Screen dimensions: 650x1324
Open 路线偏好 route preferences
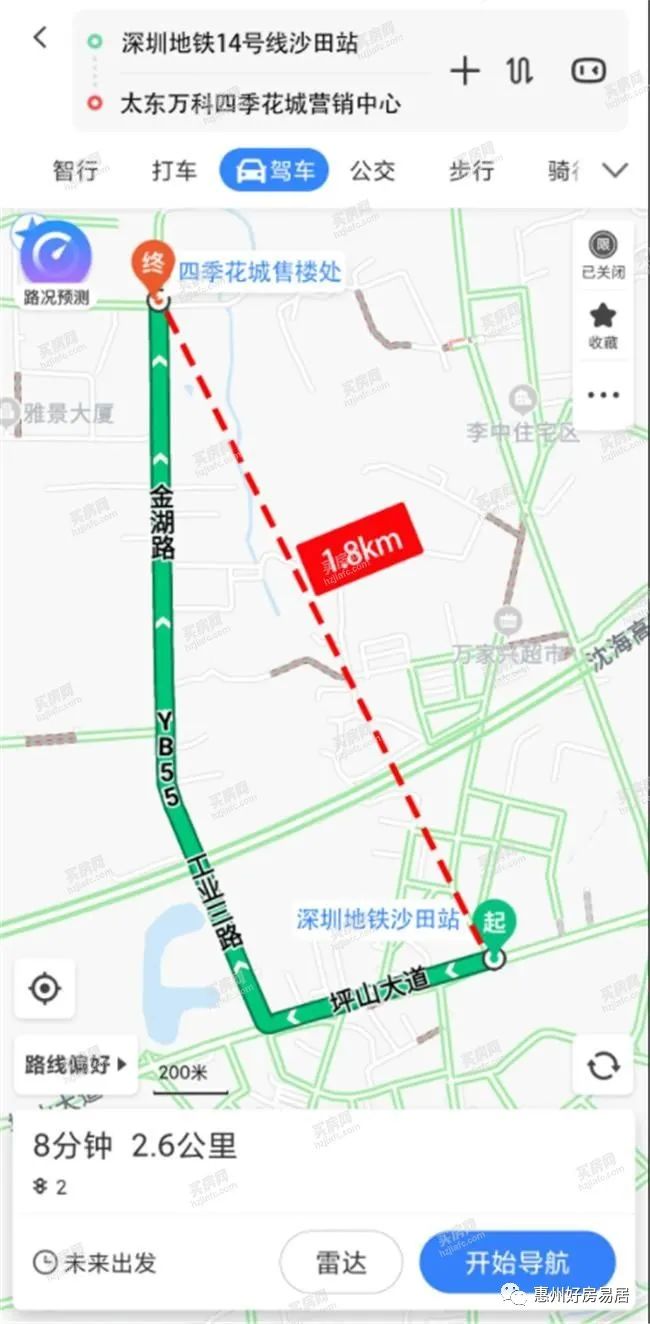pyautogui.click(x=76, y=1064)
